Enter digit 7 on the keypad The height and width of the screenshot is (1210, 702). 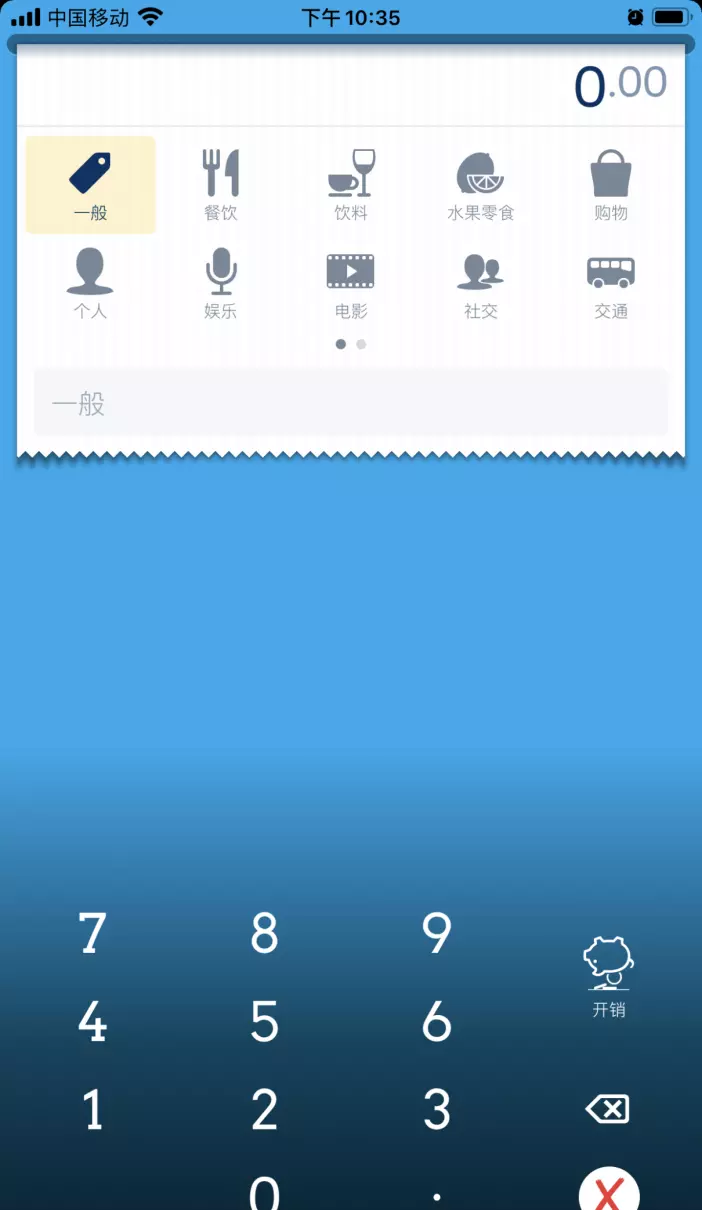pos(93,934)
